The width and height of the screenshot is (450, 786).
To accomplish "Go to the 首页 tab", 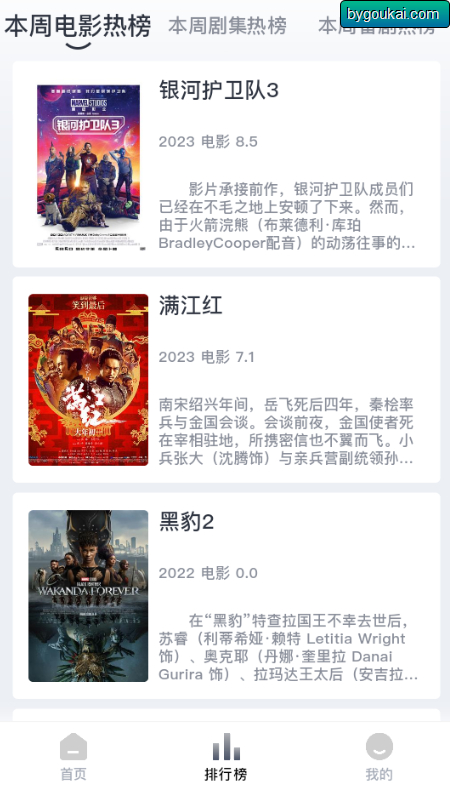I will click(x=74, y=756).
